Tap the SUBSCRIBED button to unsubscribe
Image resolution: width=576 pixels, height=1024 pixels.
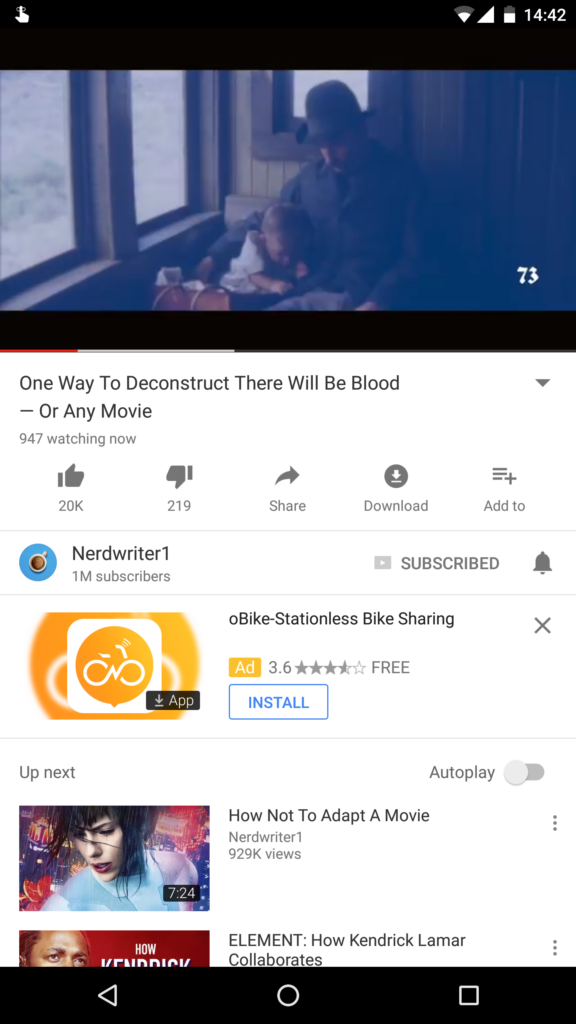(437, 563)
